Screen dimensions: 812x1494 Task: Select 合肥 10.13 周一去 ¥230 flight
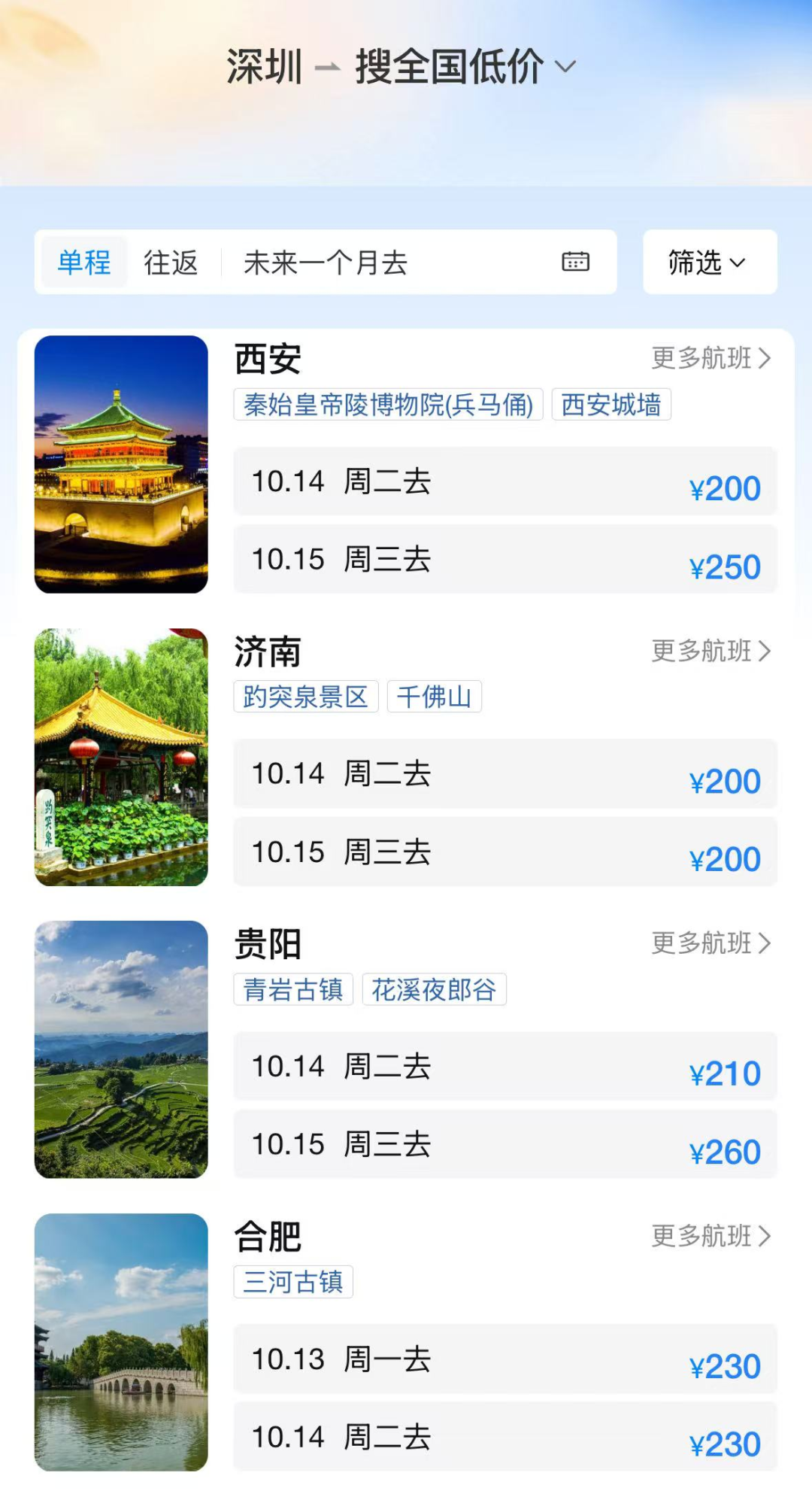[504, 1359]
